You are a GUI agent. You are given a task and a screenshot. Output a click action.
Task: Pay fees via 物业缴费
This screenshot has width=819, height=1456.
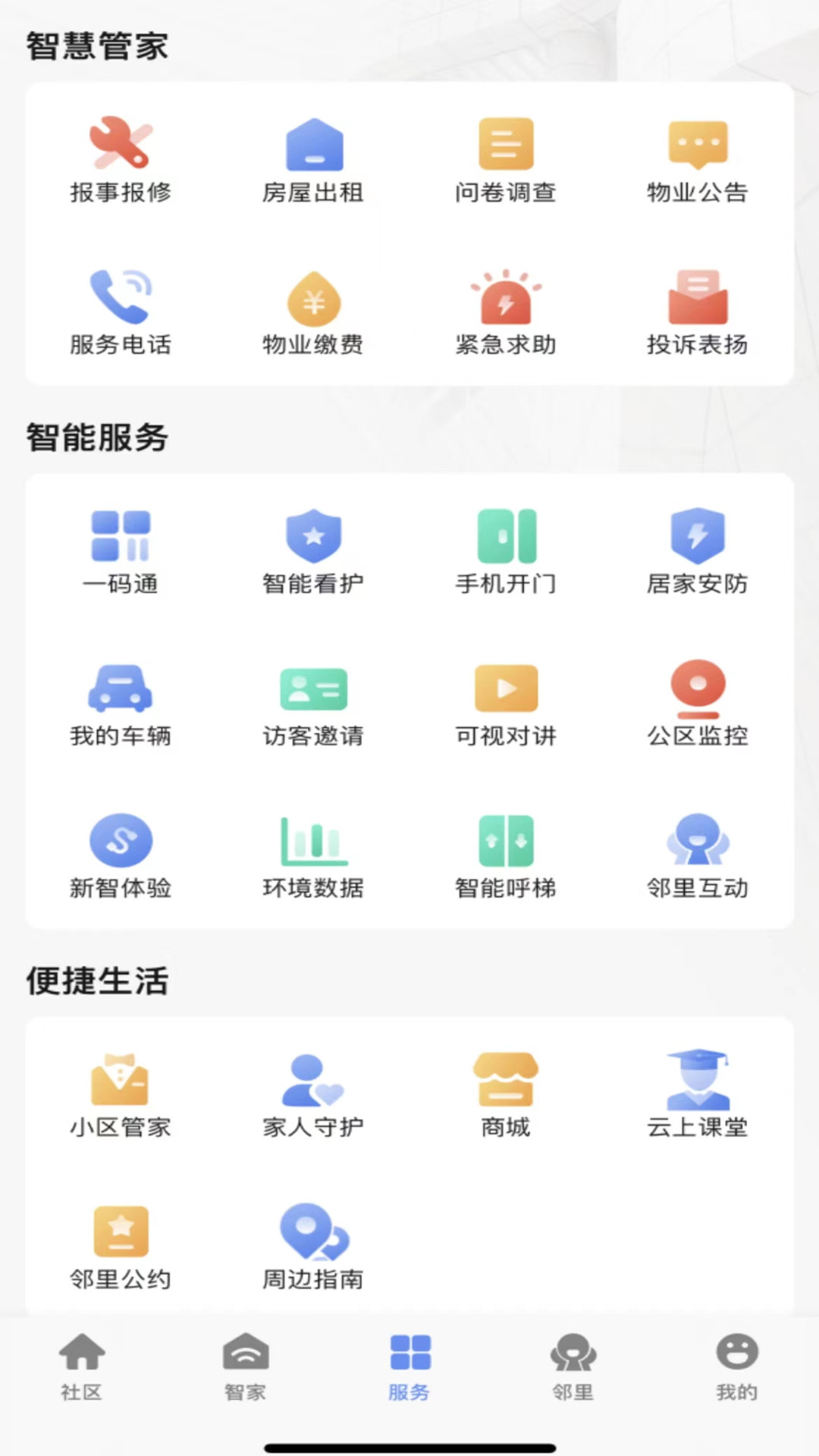coord(313,312)
